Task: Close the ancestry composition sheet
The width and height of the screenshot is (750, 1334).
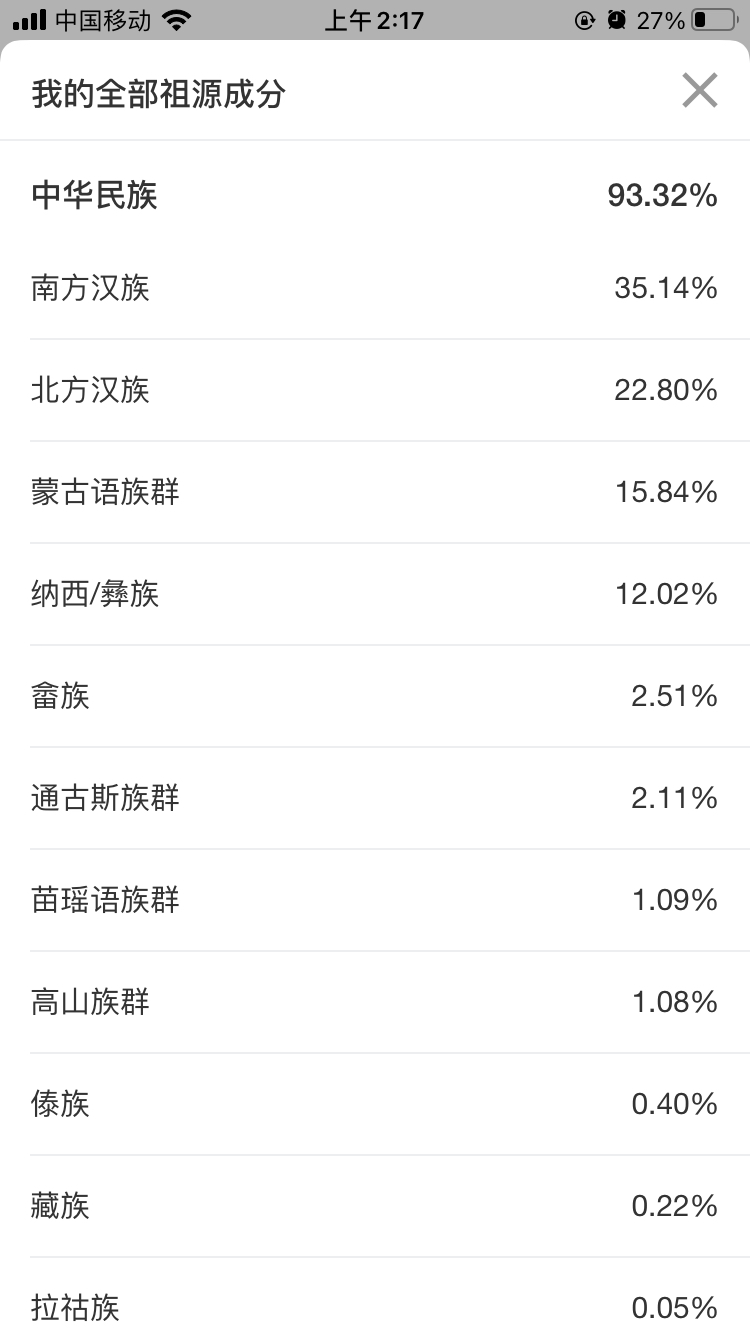Action: pos(699,91)
